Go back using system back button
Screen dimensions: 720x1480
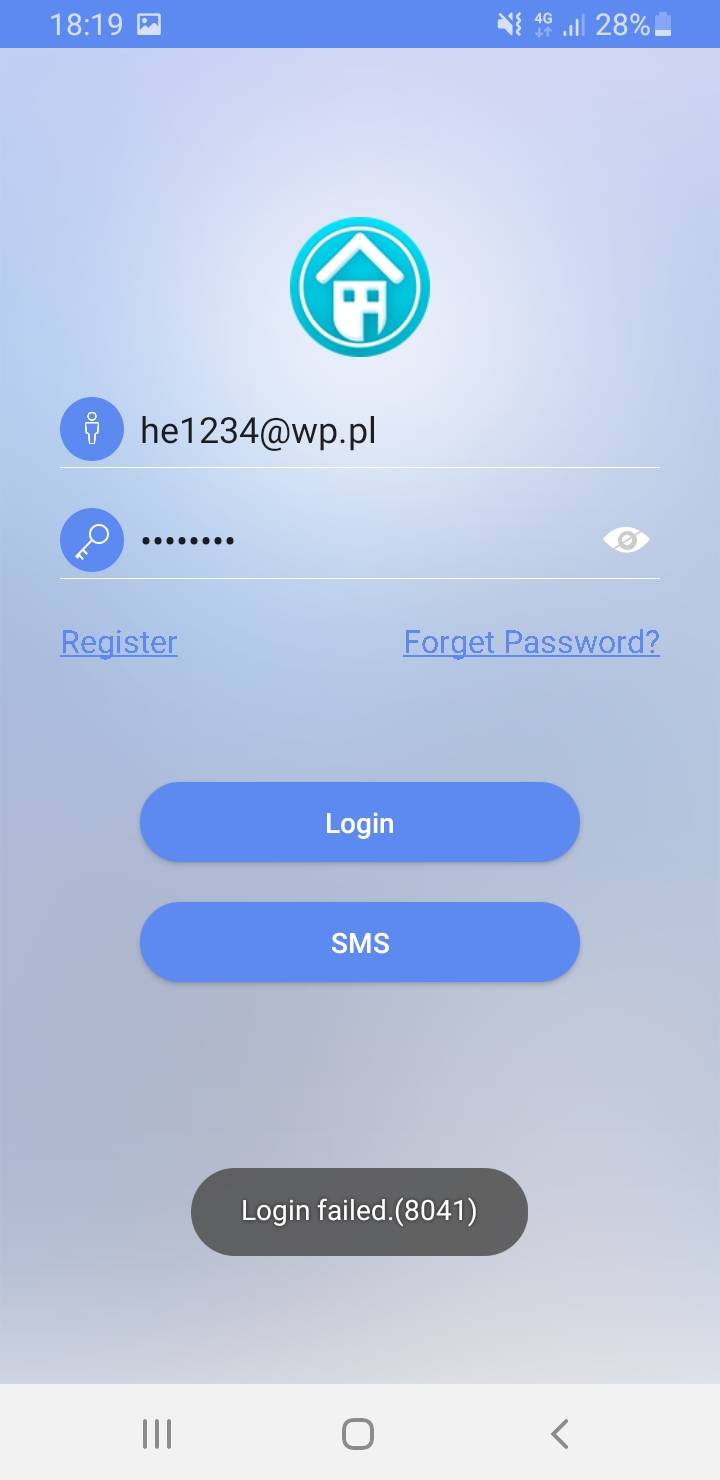560,1434
